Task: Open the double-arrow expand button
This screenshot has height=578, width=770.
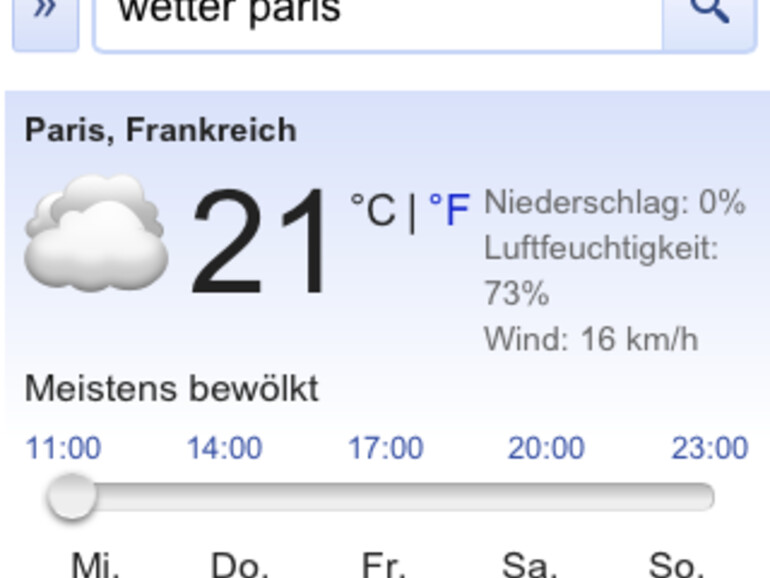Action: pos(44,16)
